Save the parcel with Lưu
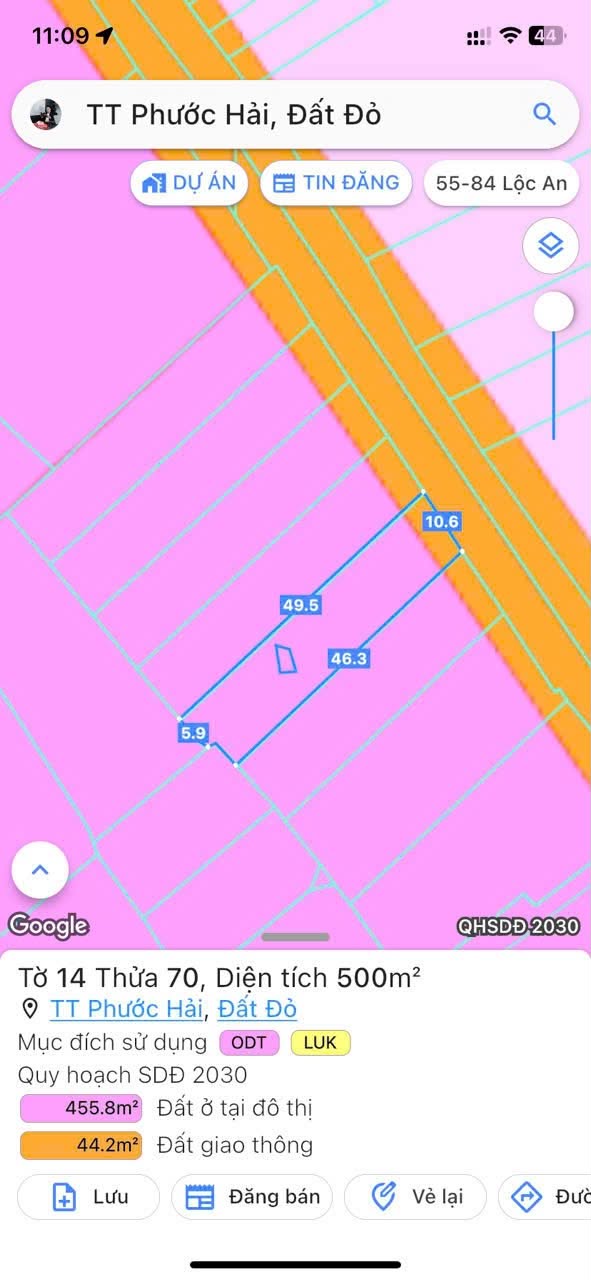The height and width of the screenshot is (1280, 591). (x=88, y=1197)
